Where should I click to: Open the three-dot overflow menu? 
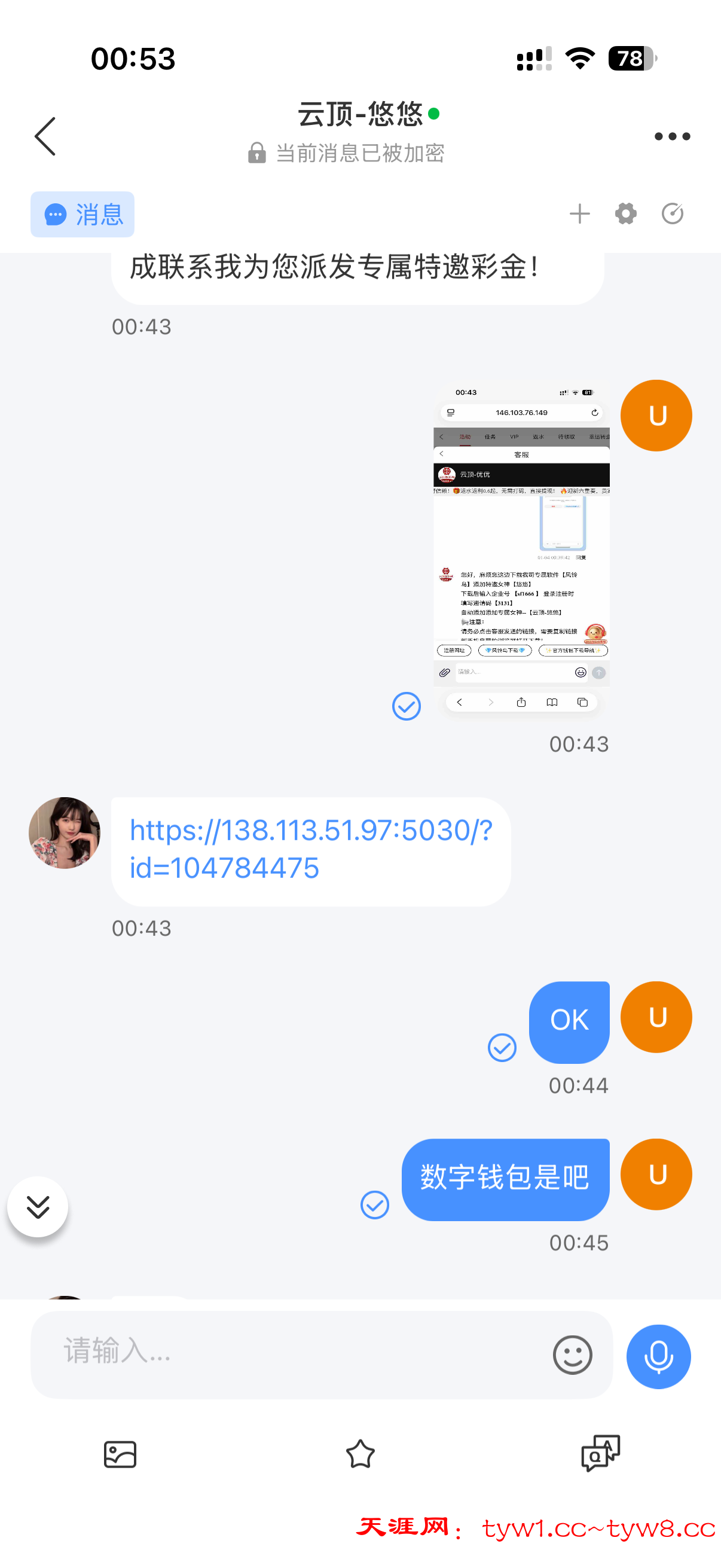tap(672, 136)
